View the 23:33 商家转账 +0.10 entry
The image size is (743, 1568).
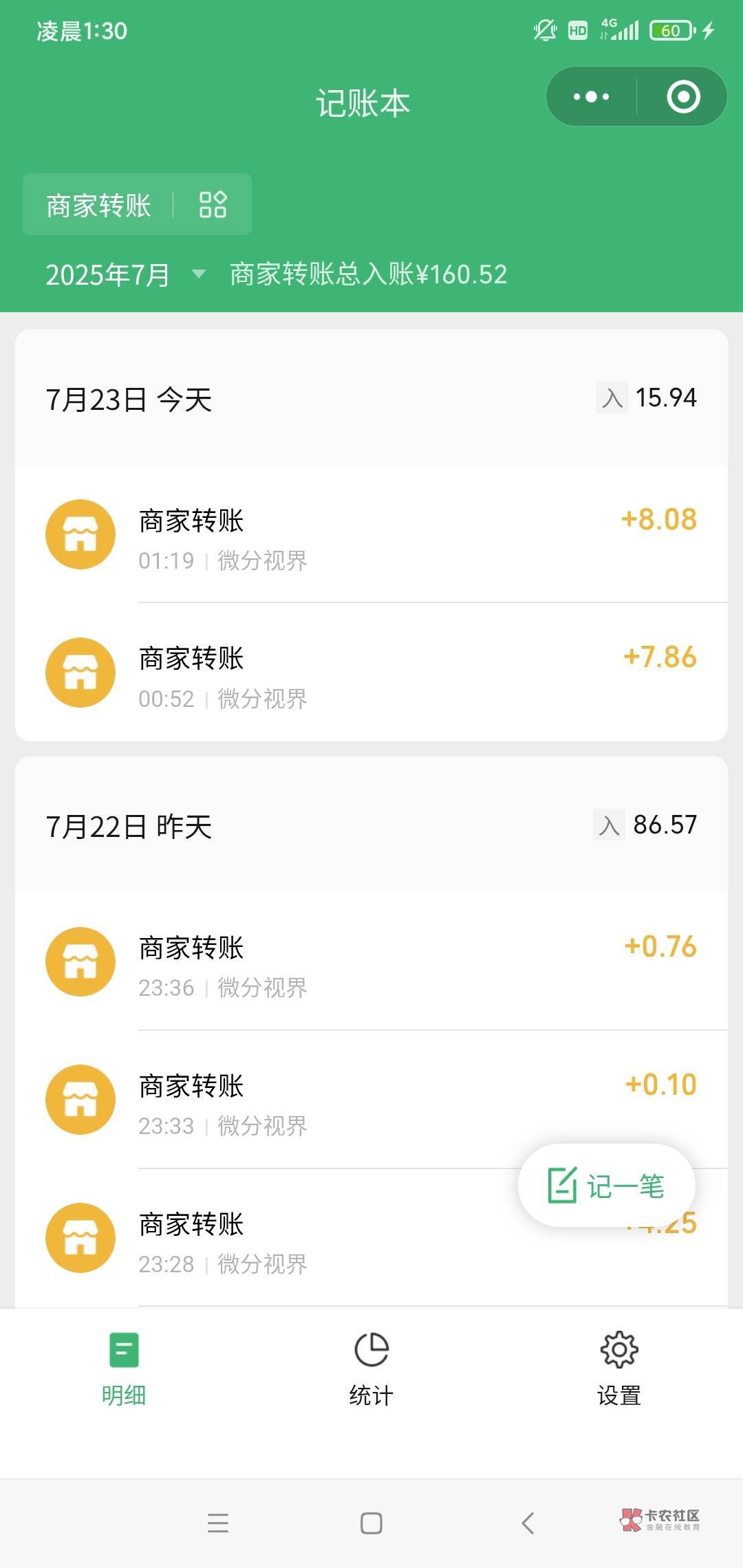[x=371, y=1099]
